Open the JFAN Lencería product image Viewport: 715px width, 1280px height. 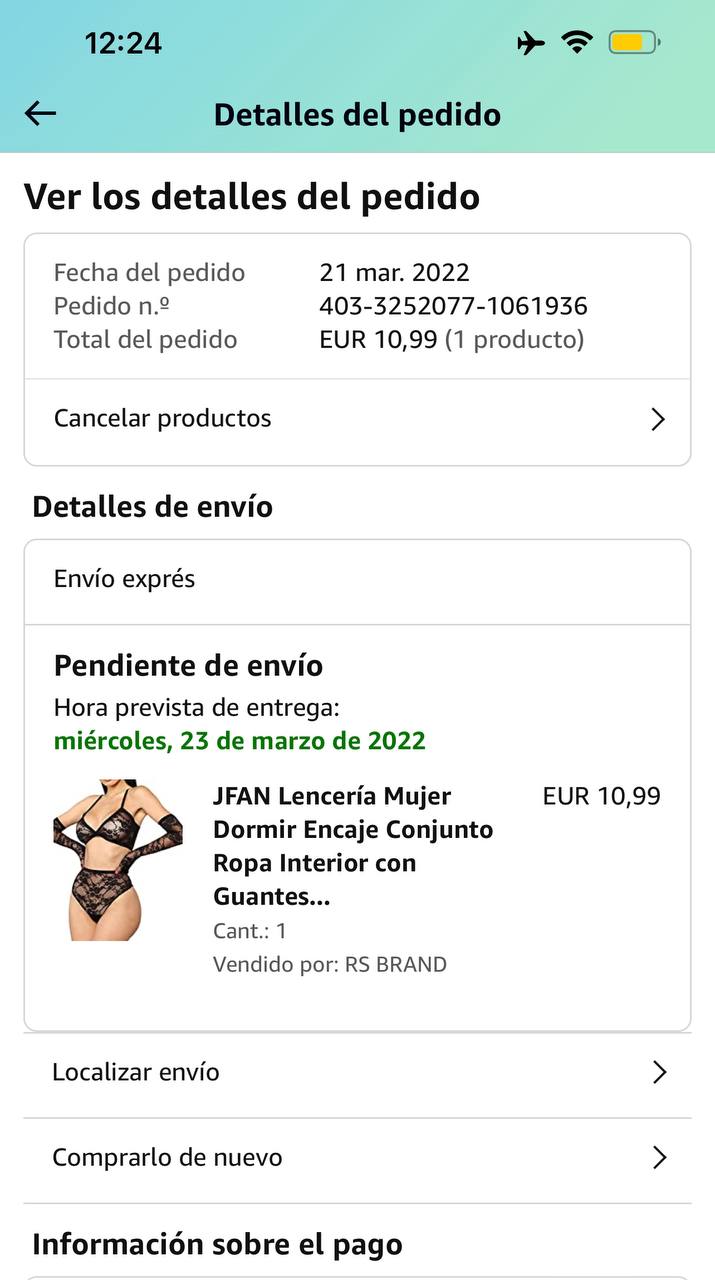(118, 860)
